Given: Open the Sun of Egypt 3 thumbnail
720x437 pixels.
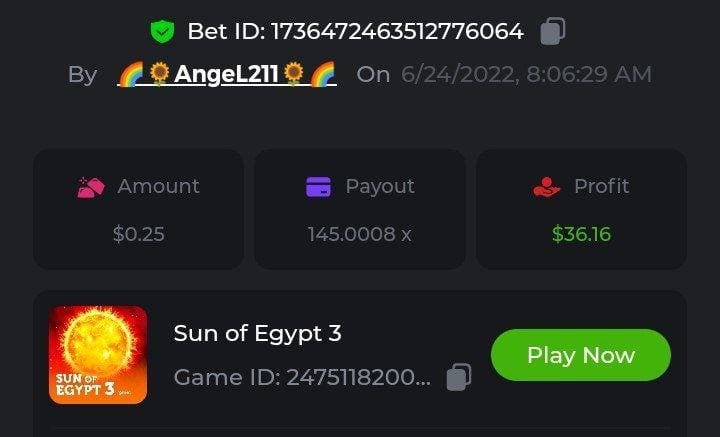Looking at the screenshot, I should click(x=98, y=355).
